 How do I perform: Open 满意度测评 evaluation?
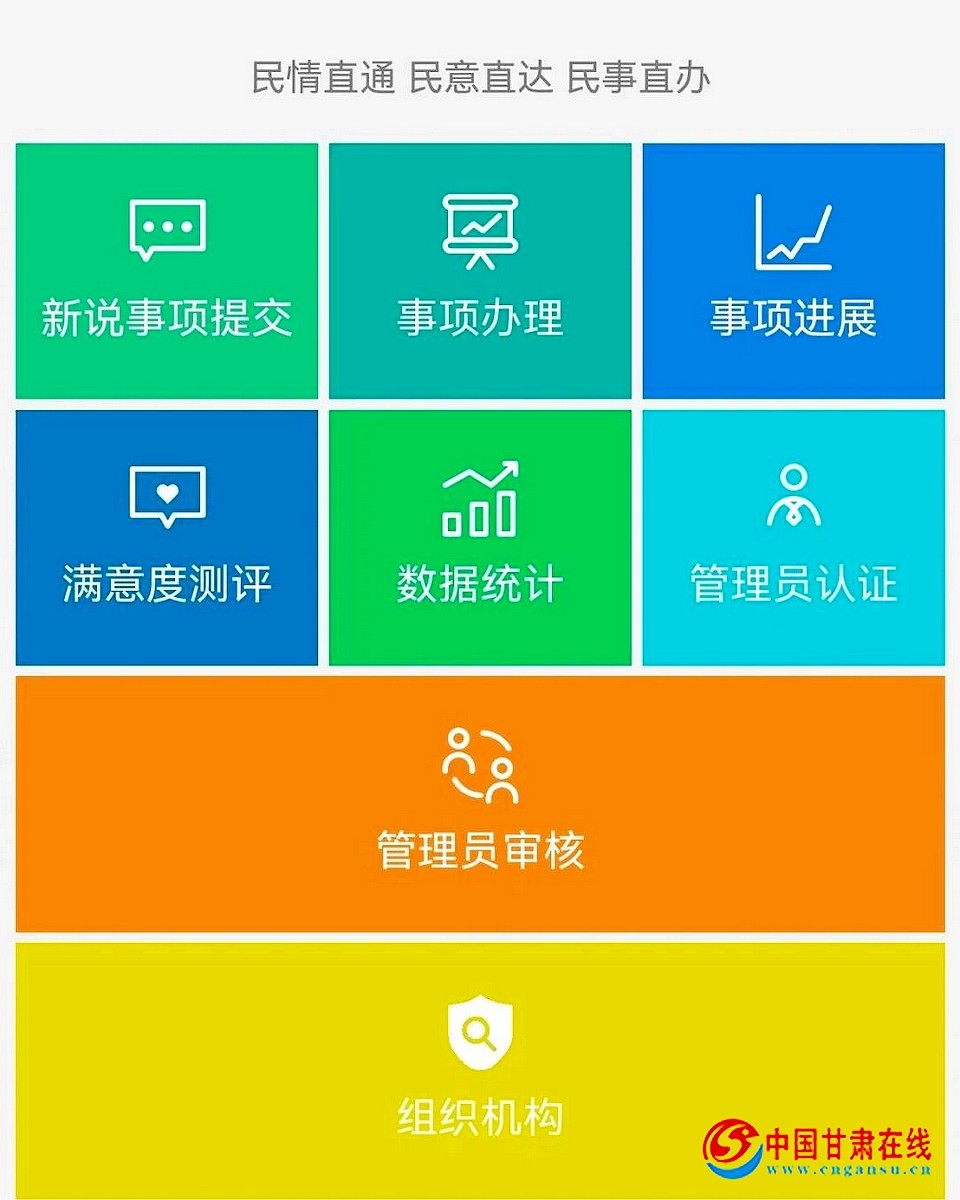point(167,538)
